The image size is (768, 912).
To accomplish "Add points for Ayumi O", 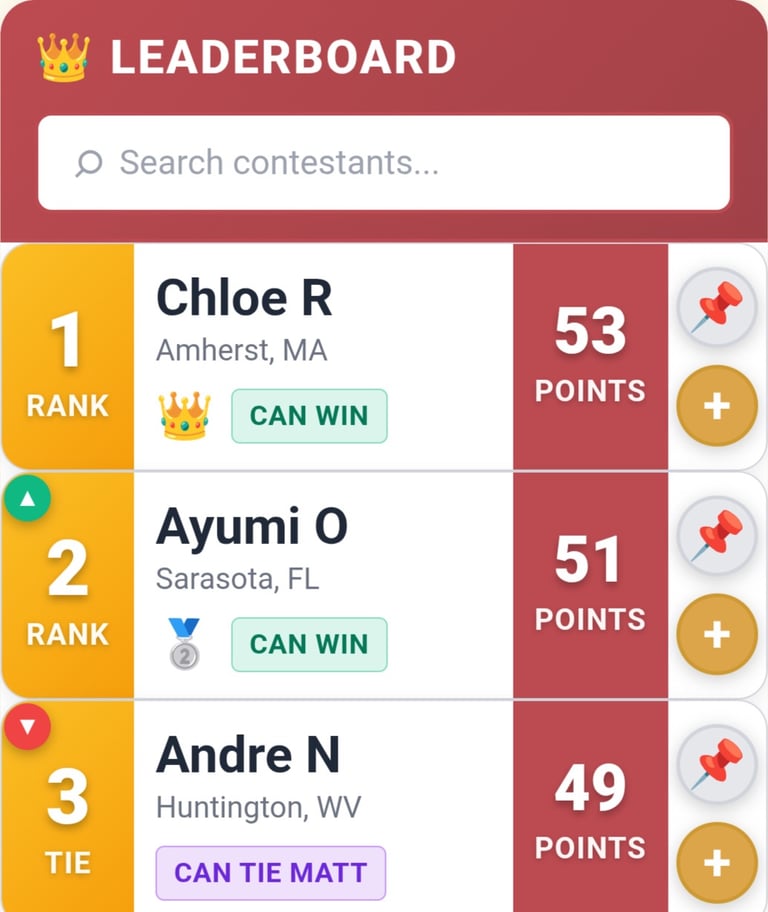I will tap(717, 634).
